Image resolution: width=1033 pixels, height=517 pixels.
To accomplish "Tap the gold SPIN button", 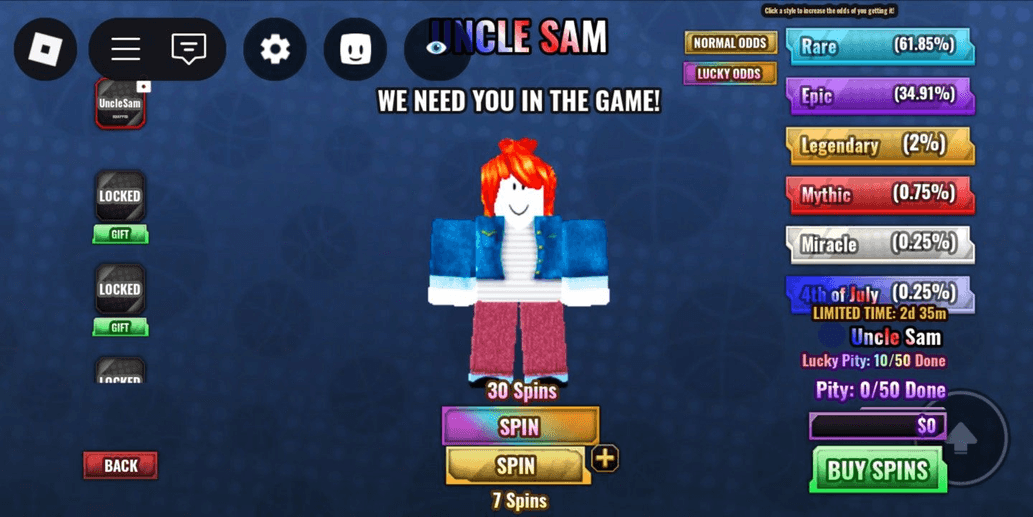I will pos(516,465).
